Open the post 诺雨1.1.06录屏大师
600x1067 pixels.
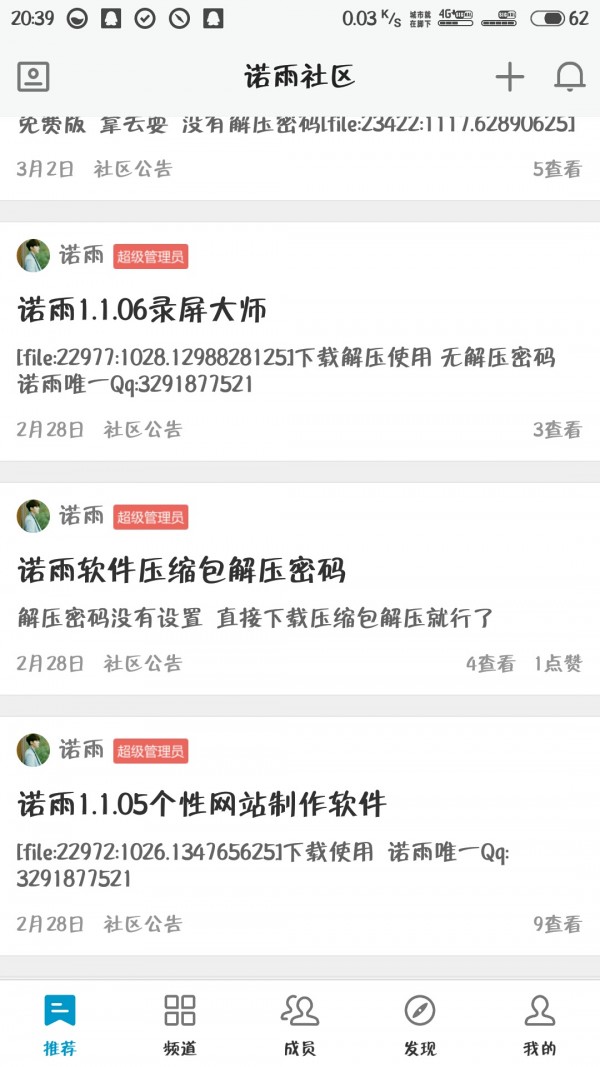[x=143, y=311]
